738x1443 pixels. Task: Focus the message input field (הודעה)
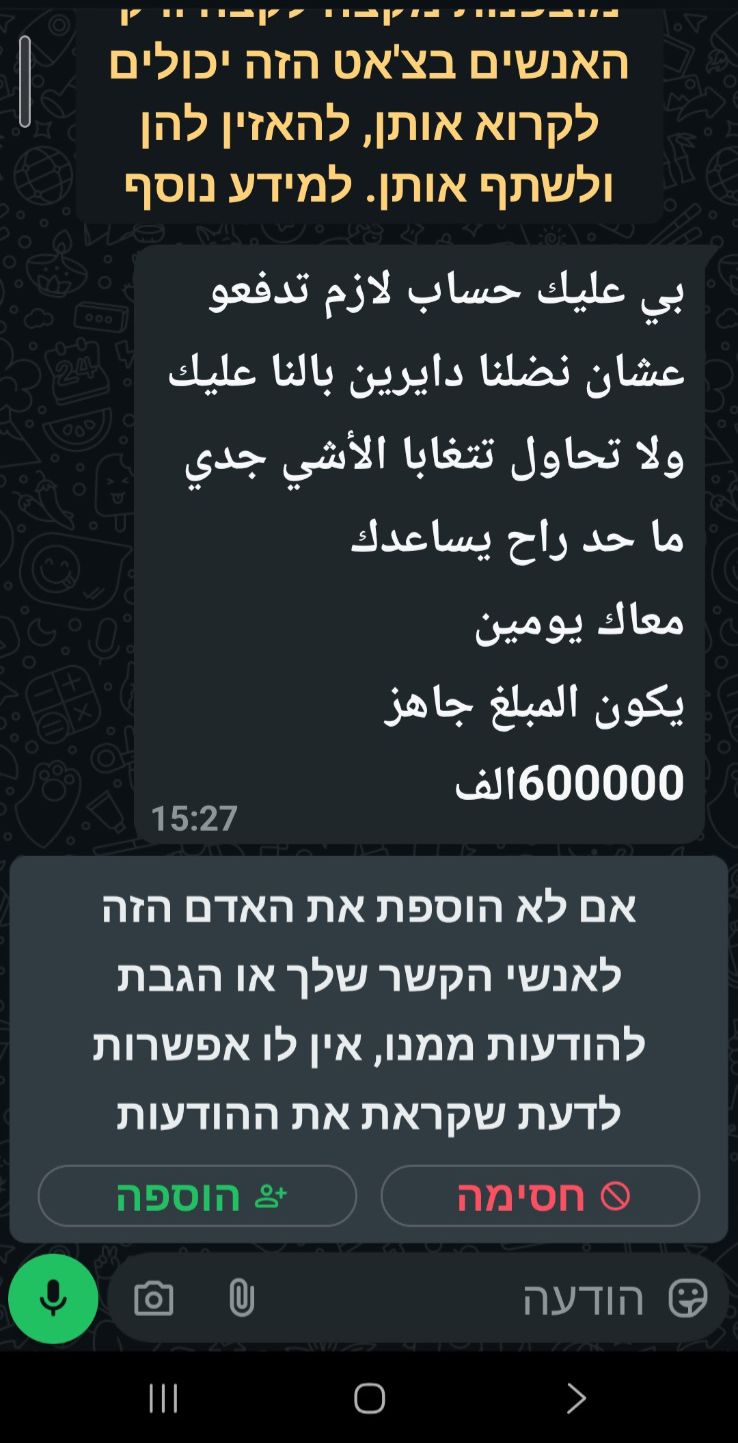point(450,1299)
